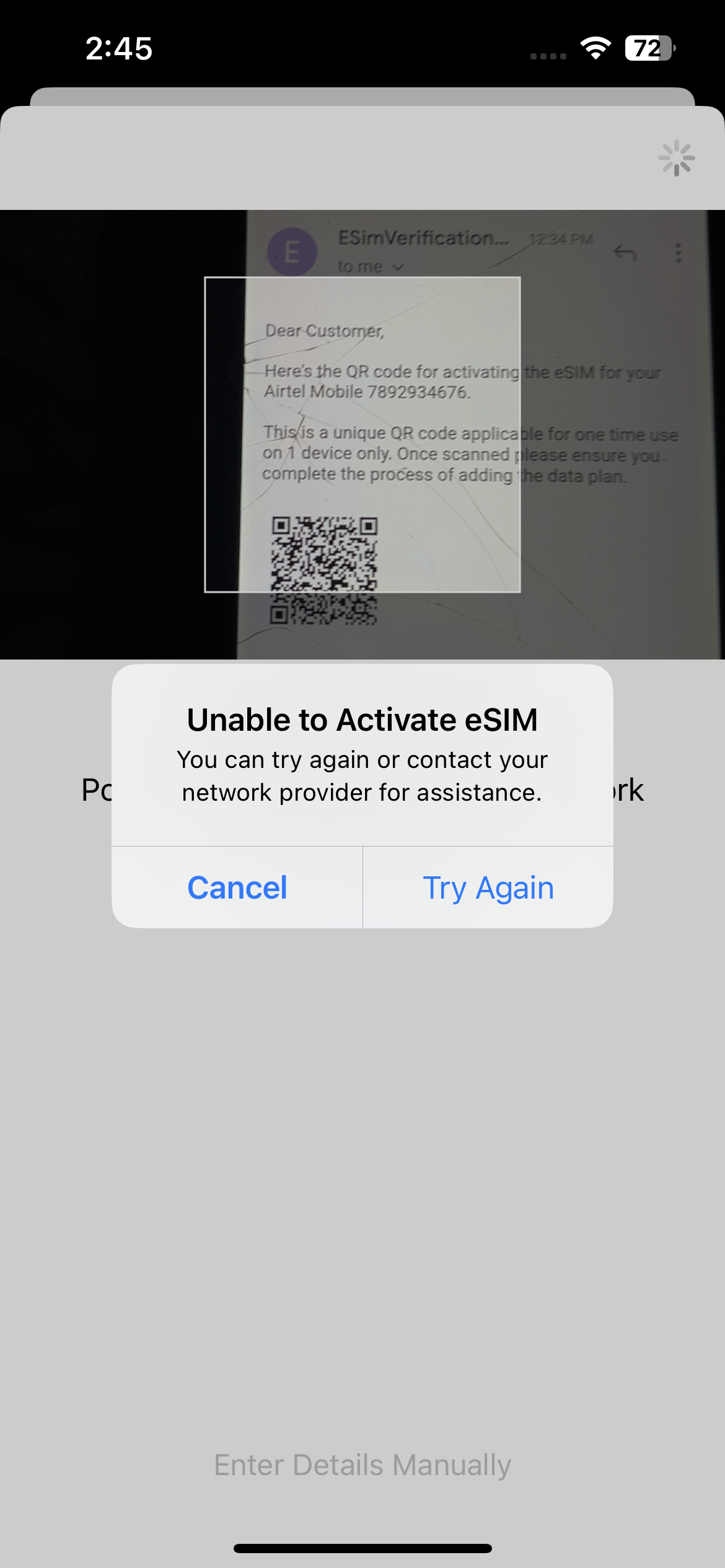Select Enter Details Manually
Image resolution: width=725 pixels, height=1568 pixels.
362,1465
